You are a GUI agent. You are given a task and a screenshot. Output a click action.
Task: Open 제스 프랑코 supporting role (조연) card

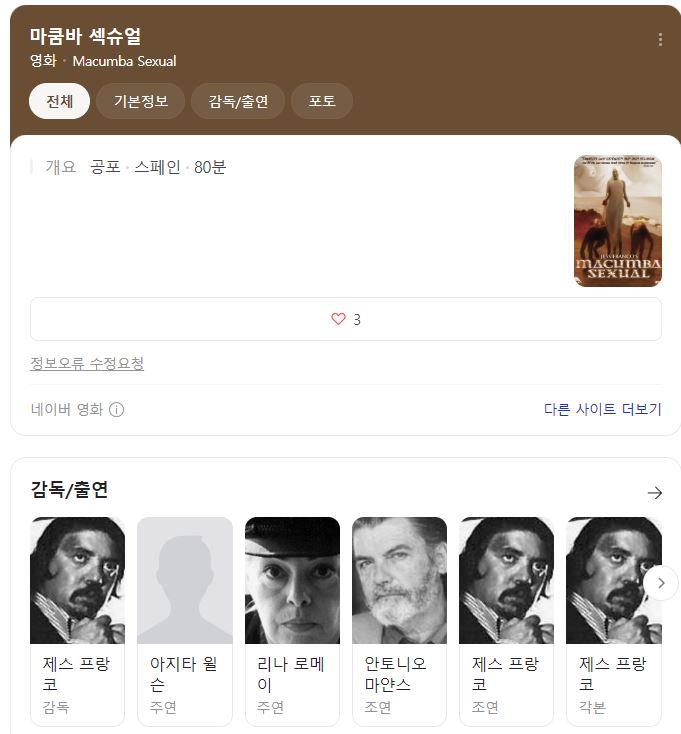pos(506,620)
